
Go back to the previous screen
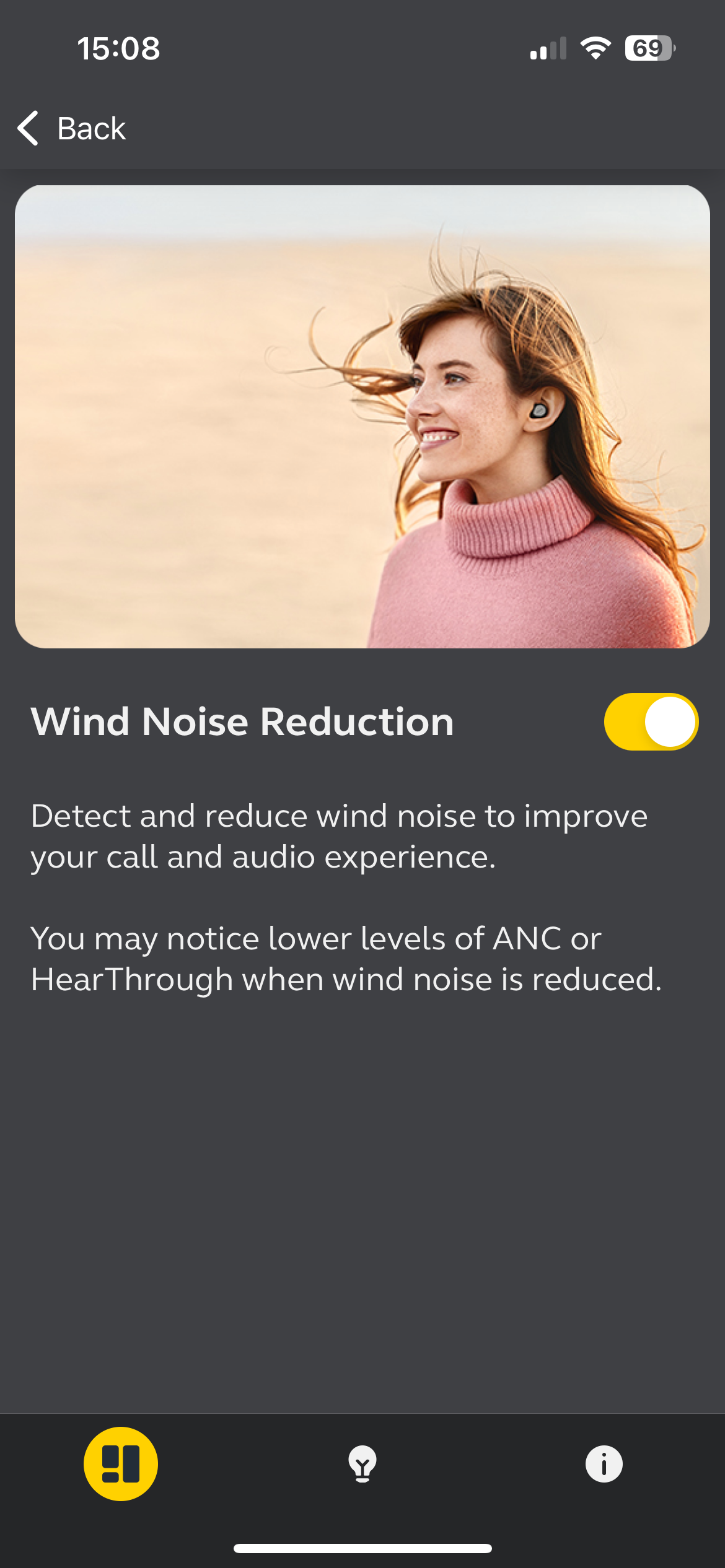click(x=72, y=129)
